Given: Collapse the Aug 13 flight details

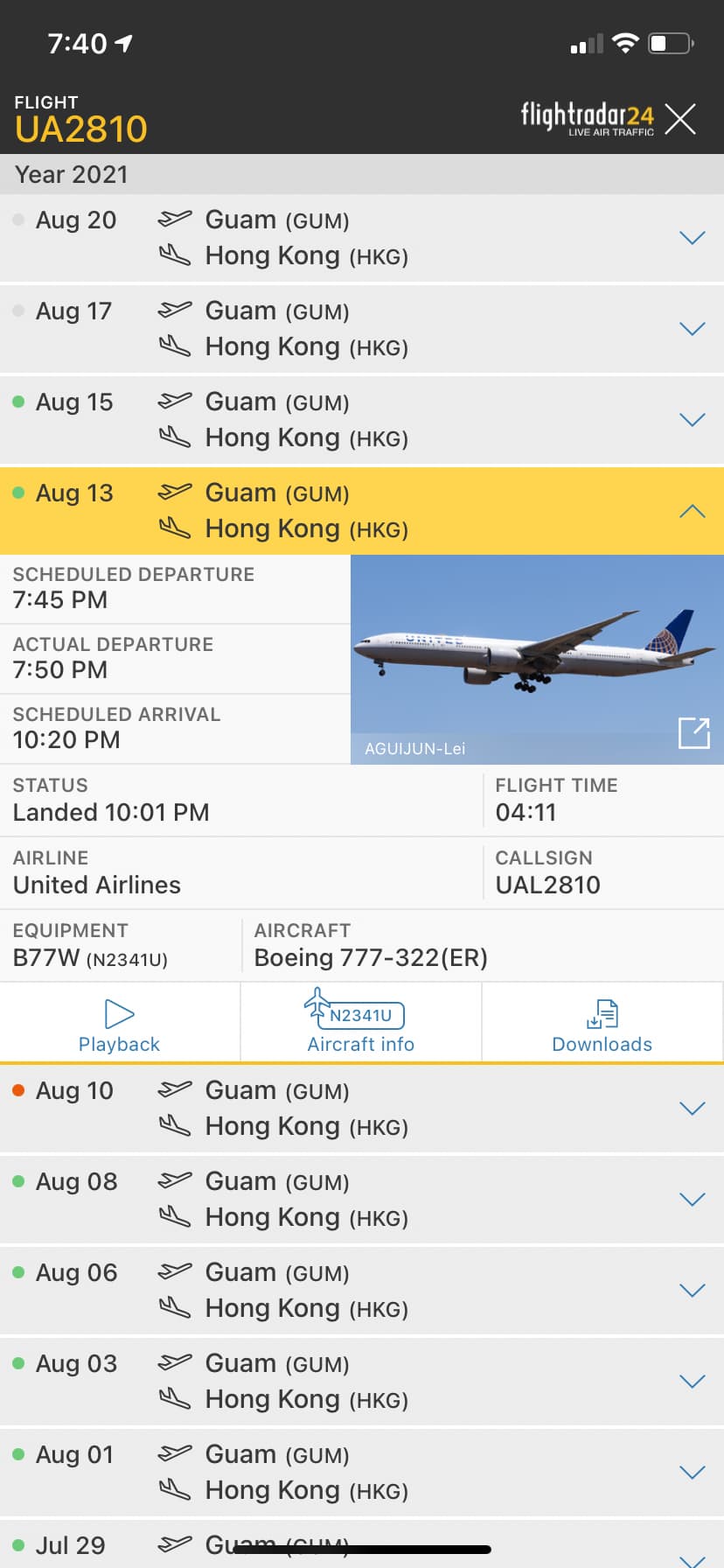Looking at the screenshot, I should [692, 511].
